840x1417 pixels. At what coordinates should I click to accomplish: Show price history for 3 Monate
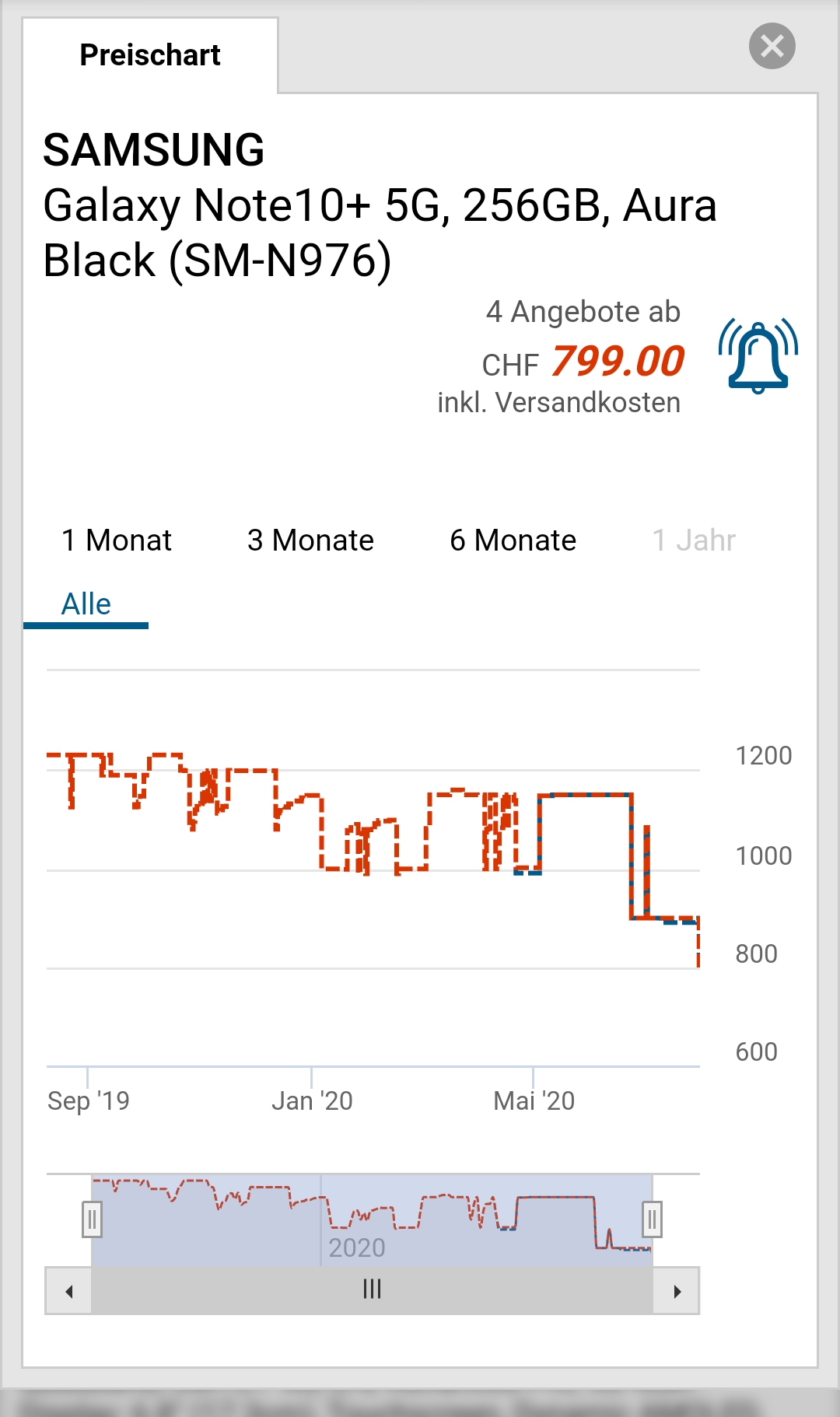coord(310,541)
